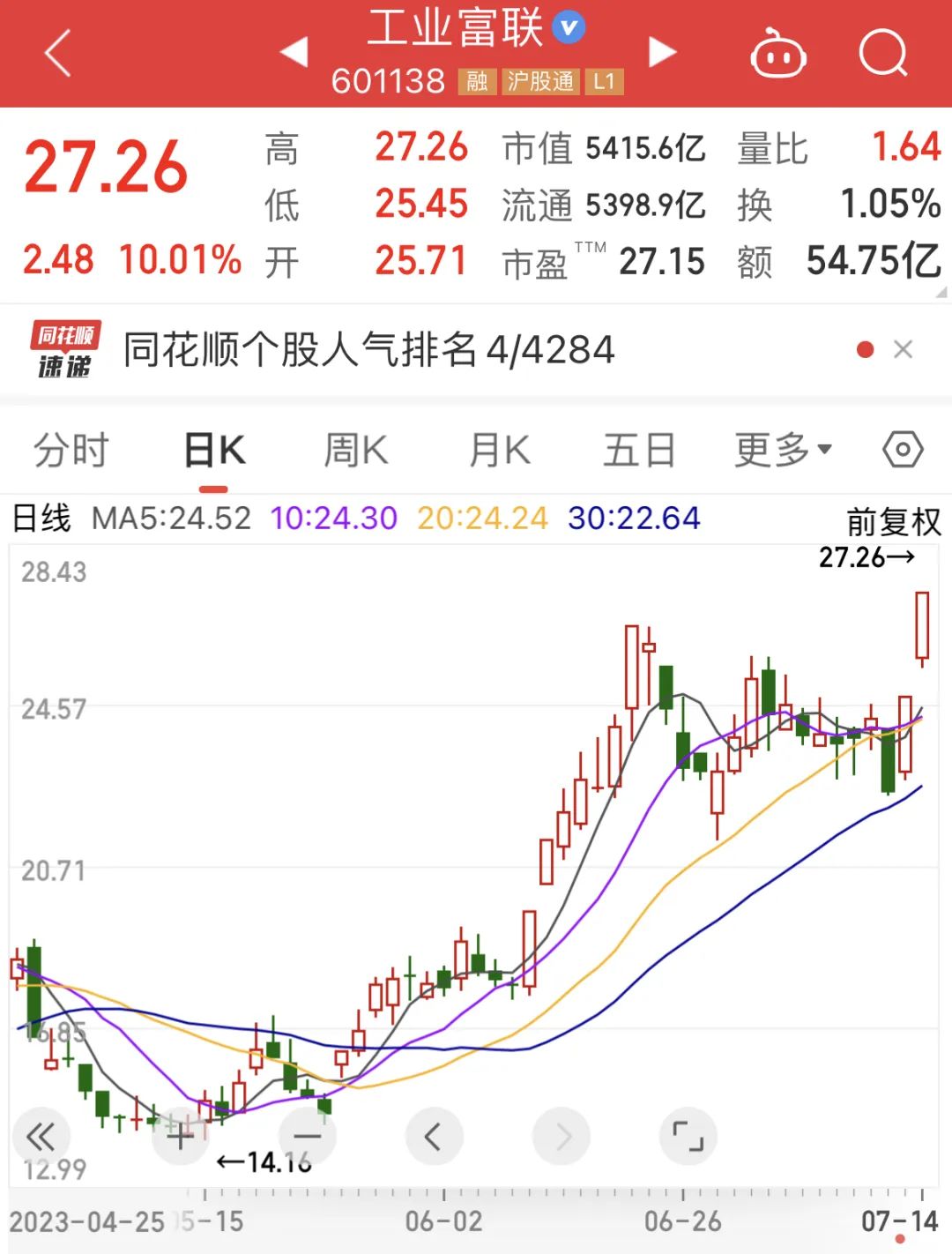Zoom out the K-line chart
The height and width of the screenshot is (1254, 952).
308,1137
